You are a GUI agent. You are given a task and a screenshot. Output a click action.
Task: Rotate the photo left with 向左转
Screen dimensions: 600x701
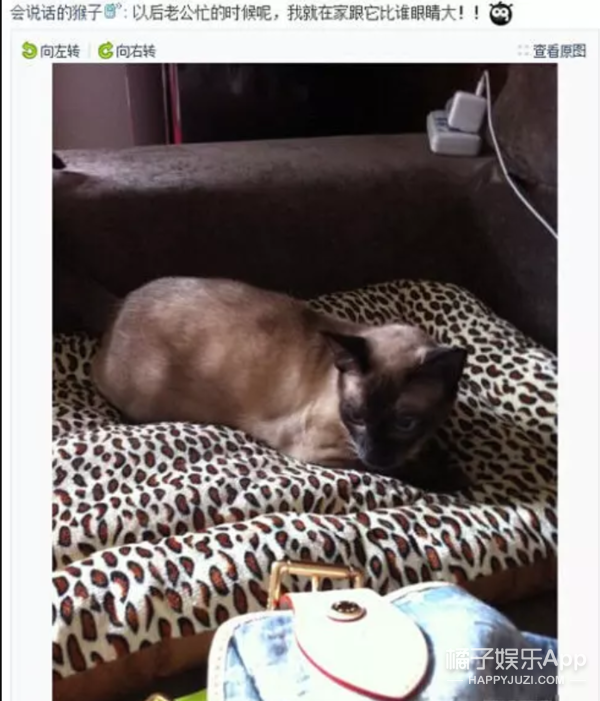tap(51, 51)
